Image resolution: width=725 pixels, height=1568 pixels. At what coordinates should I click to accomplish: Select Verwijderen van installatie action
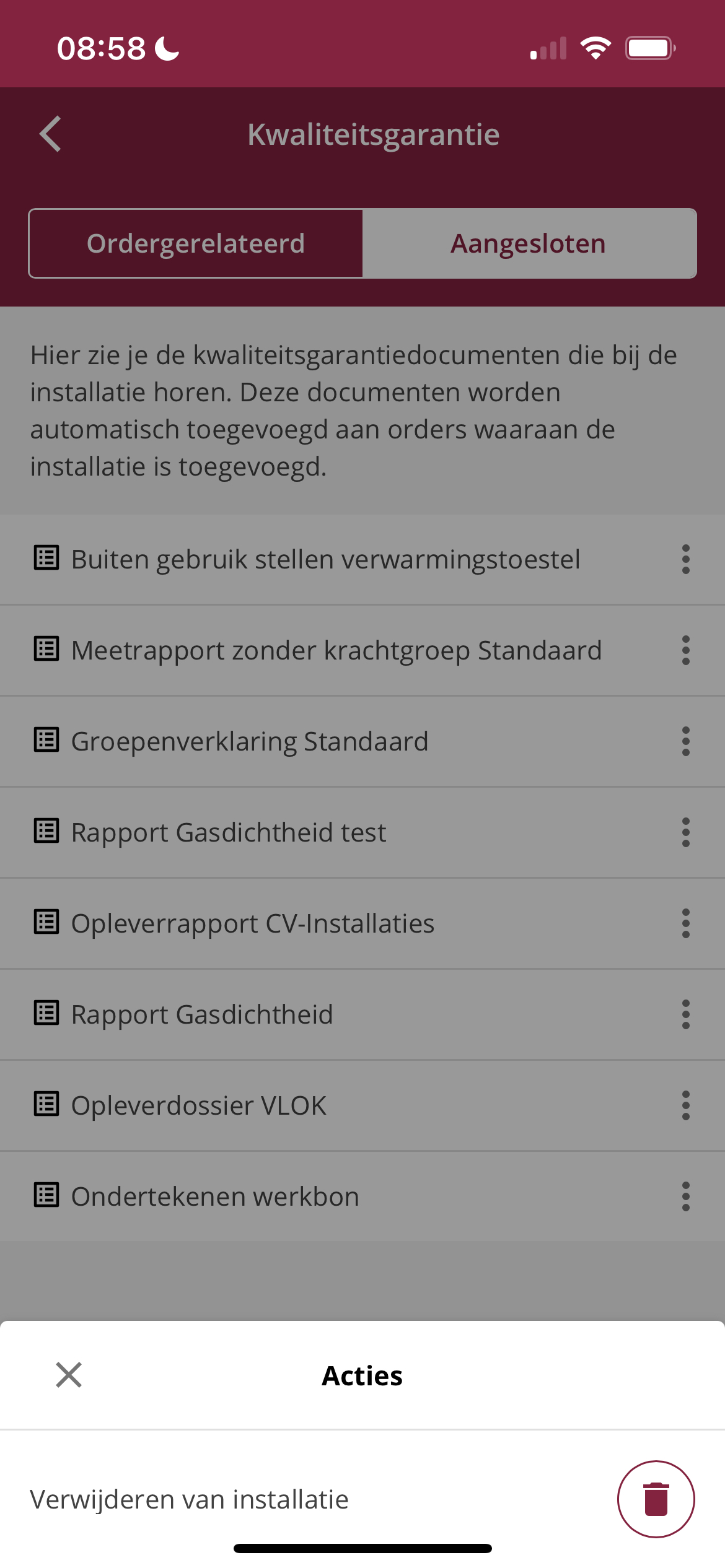coord(189,1499)
